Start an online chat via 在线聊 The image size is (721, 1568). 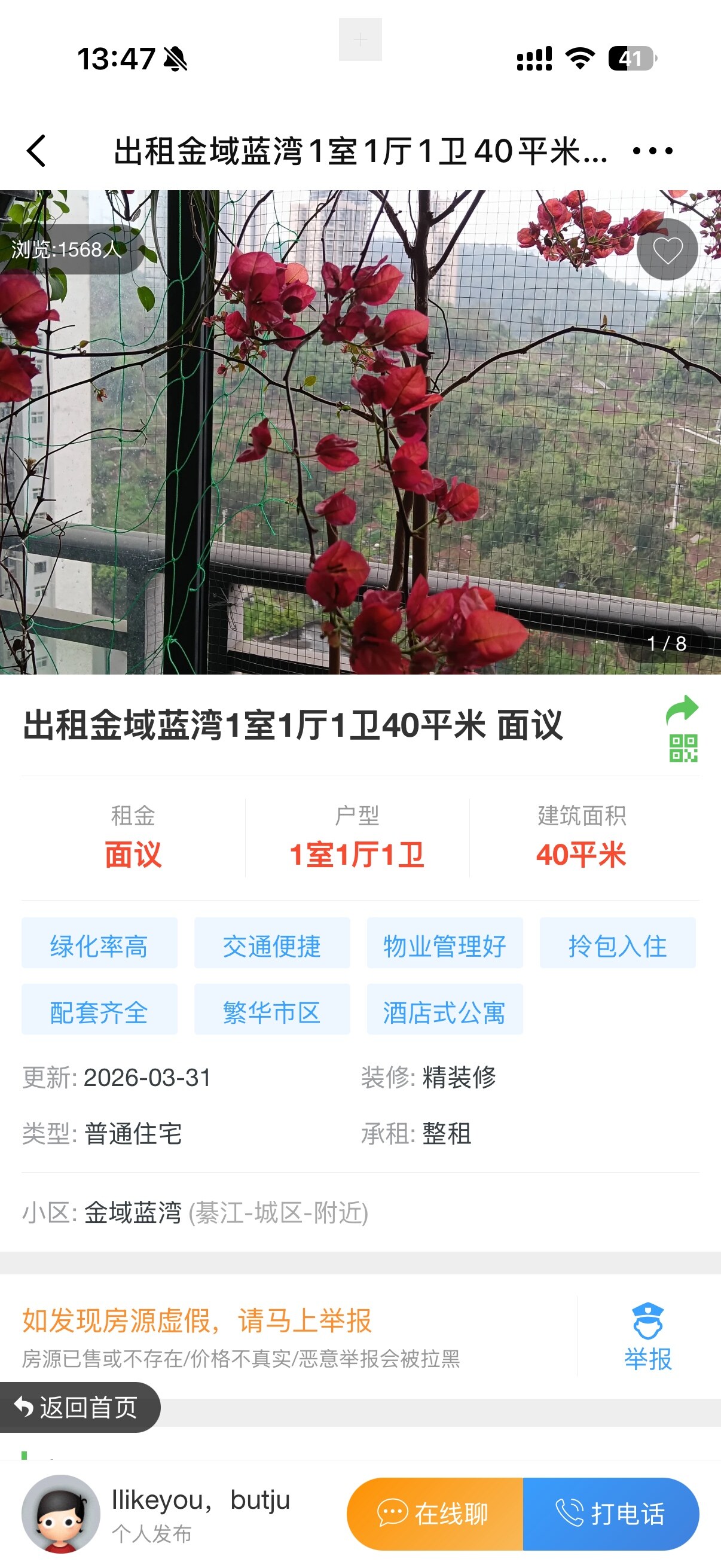click(435, 1513)
